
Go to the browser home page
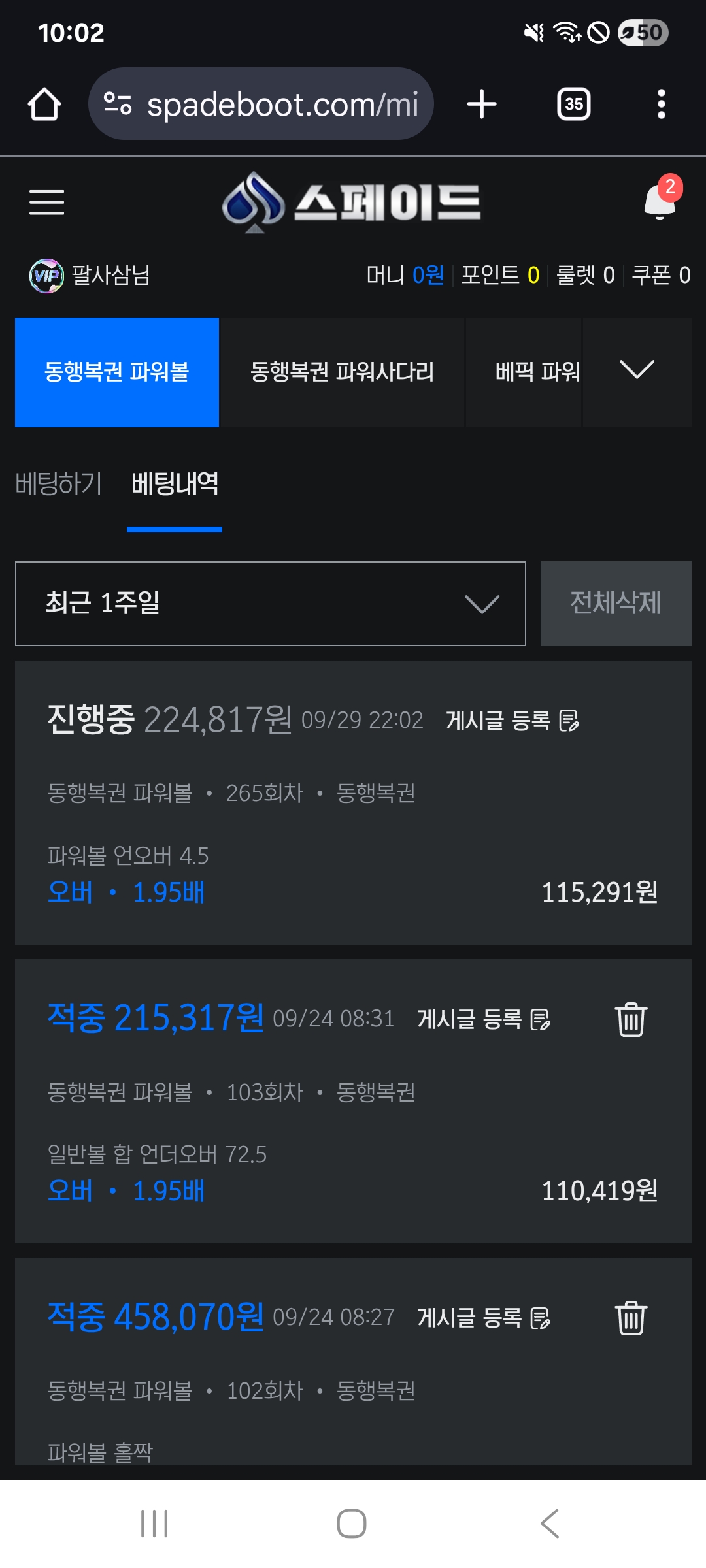(x=44, y=105)
